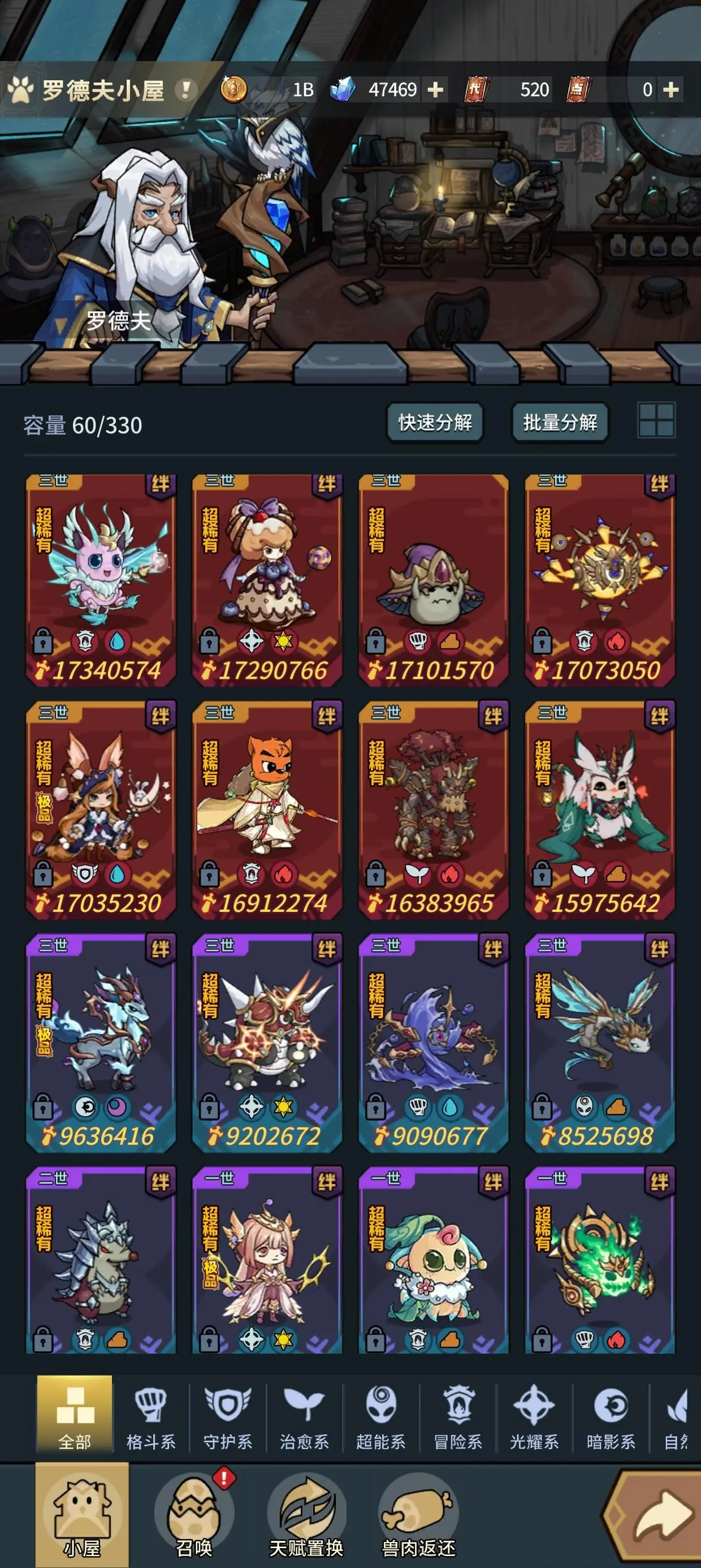Toggle the grid layout view icon
The width and height of the screenshot is (701, 1568).
656,420
